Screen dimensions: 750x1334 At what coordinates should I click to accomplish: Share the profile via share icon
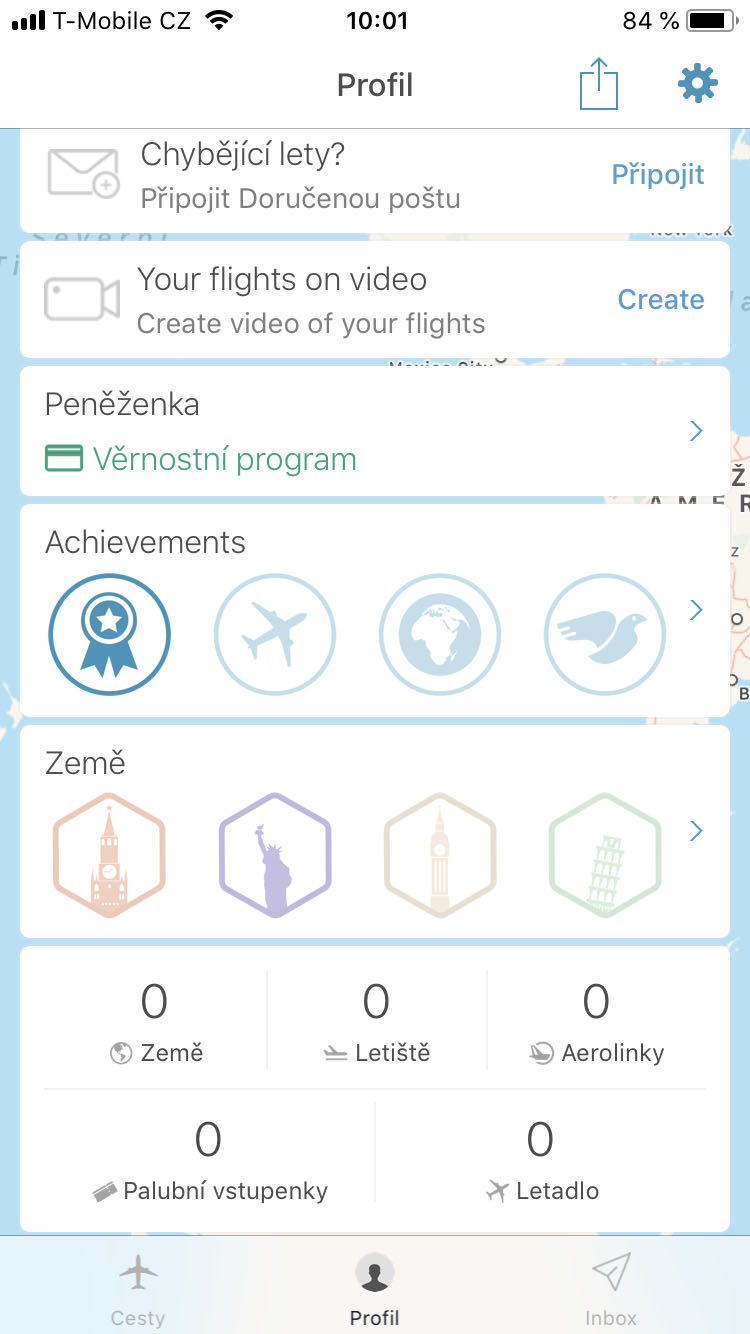pos(599,84)
